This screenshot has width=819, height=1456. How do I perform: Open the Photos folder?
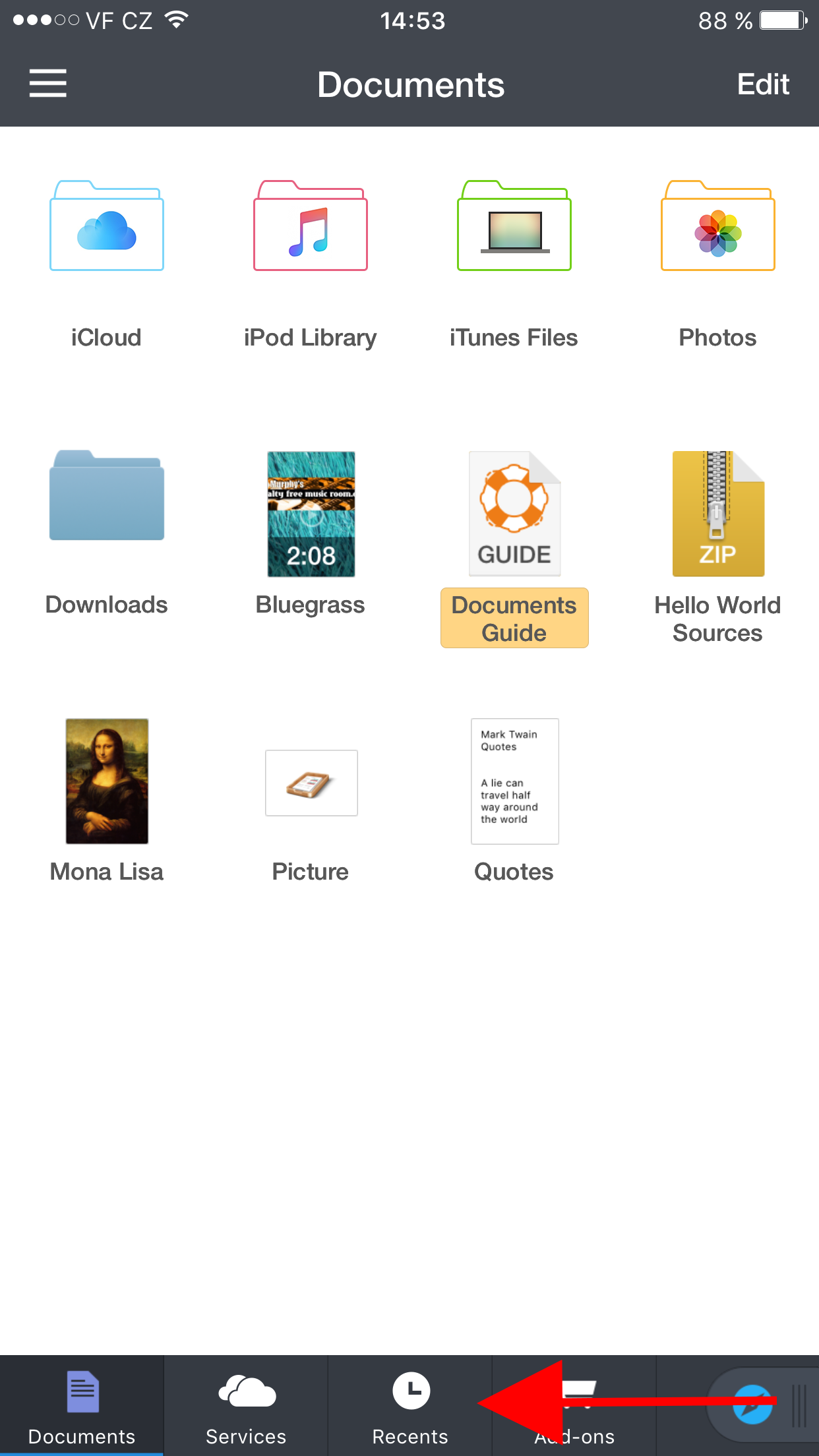(717, 226)
